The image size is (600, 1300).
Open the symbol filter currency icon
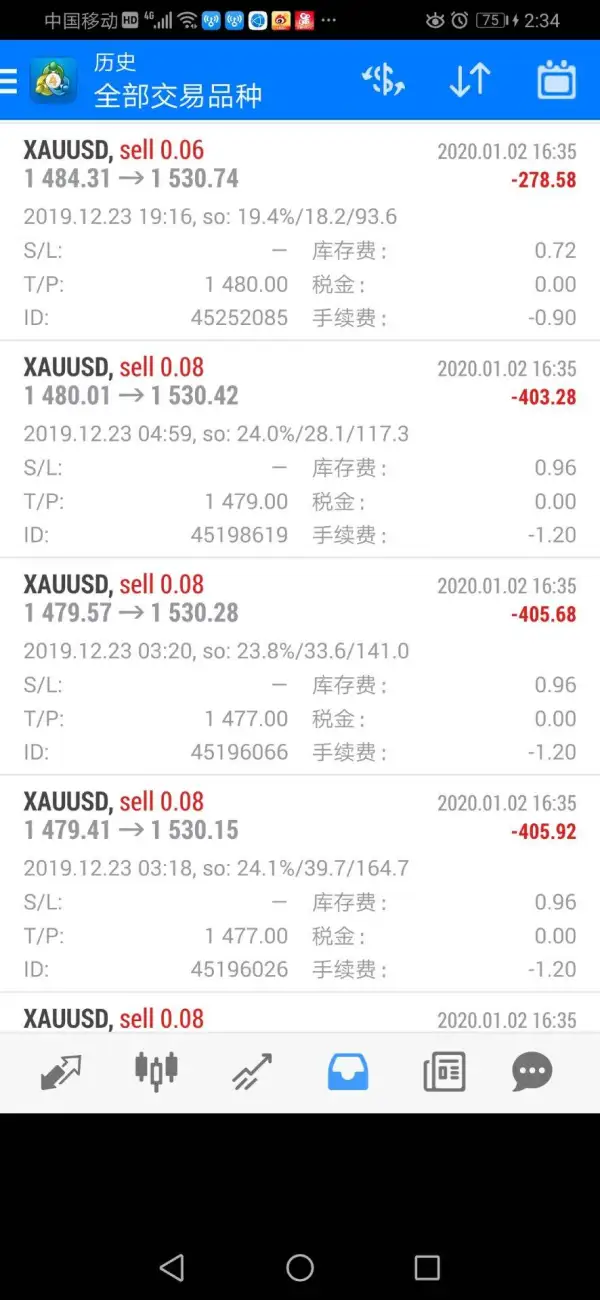(383, 80)
